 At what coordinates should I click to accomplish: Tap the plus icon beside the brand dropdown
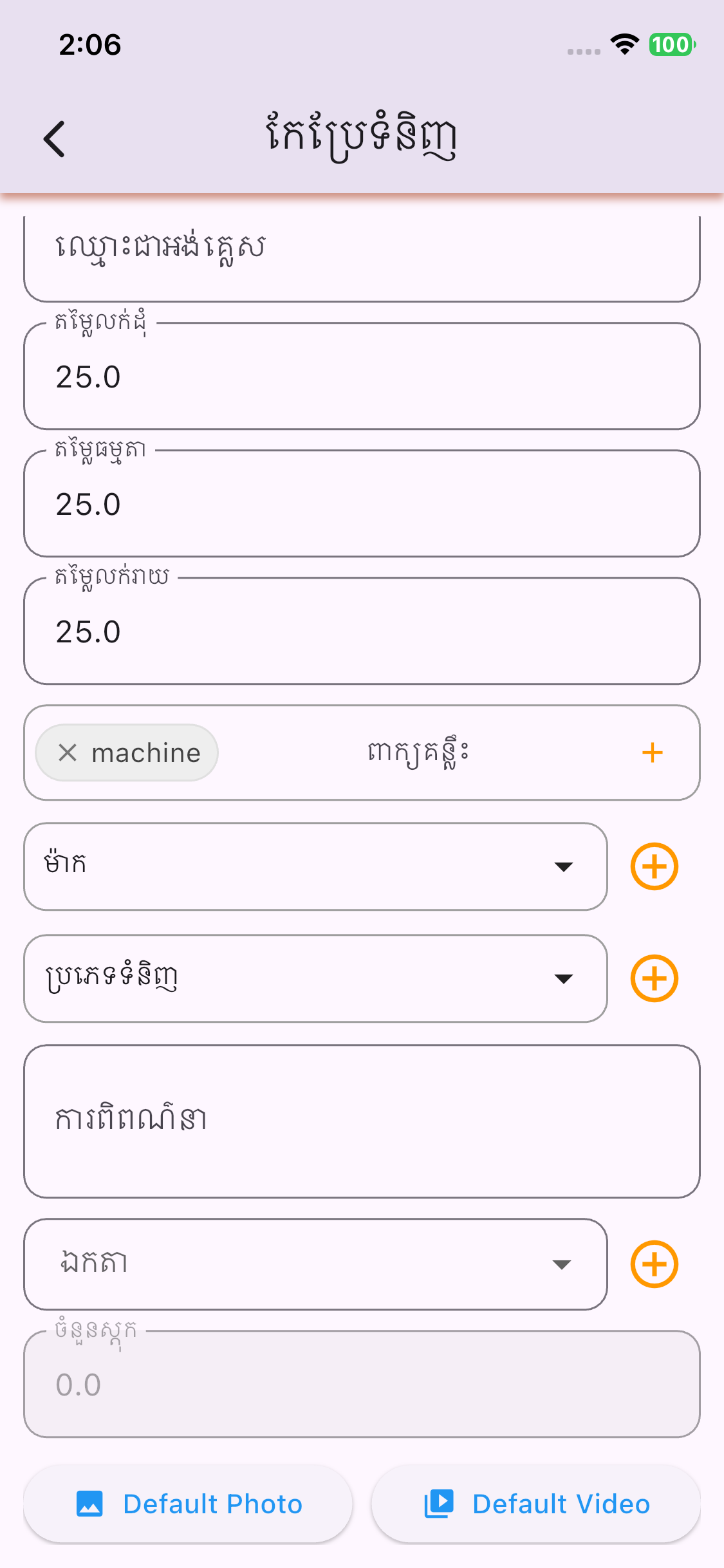(x=654, y=866)
